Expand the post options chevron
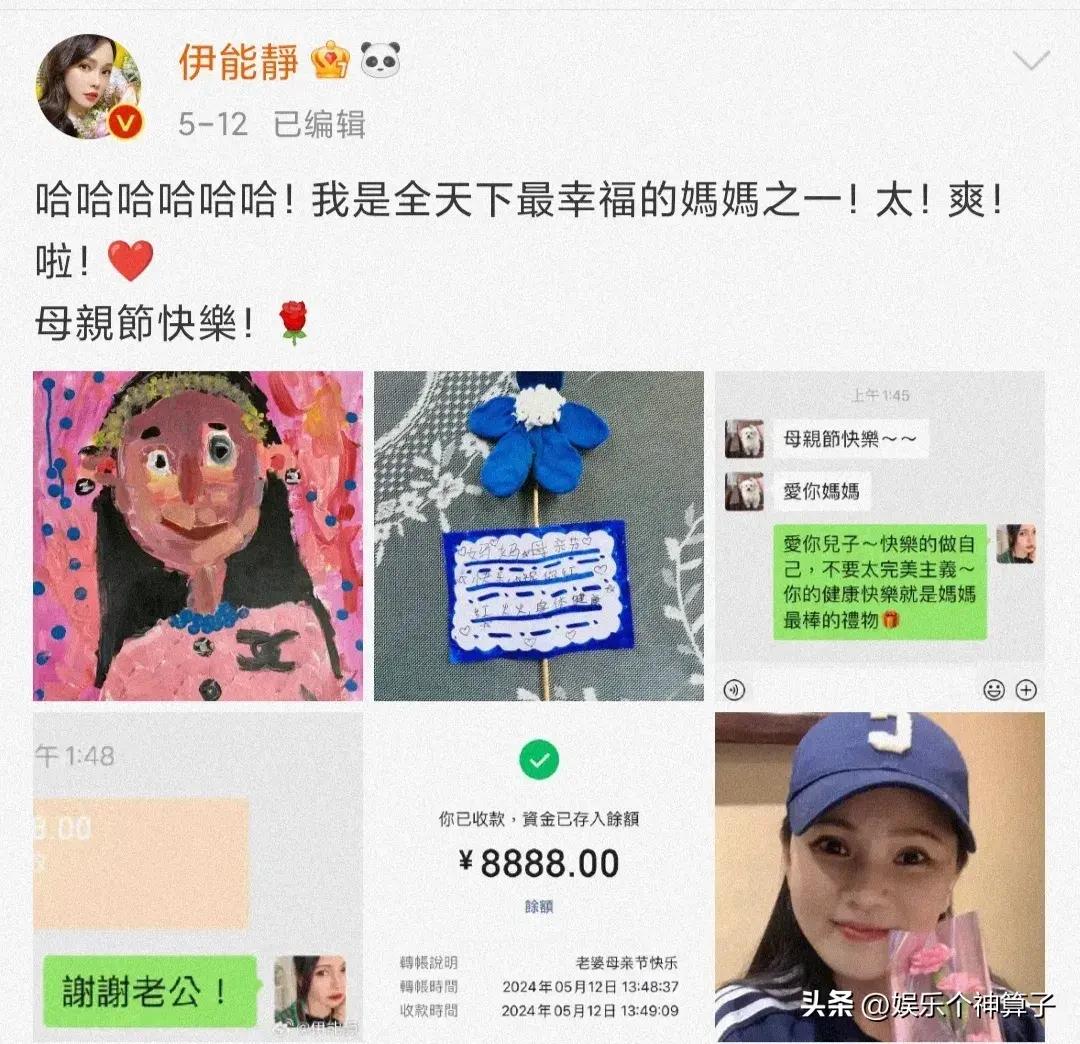Viewport: 1080px width, 1044px height. (x=1030, y=62)
